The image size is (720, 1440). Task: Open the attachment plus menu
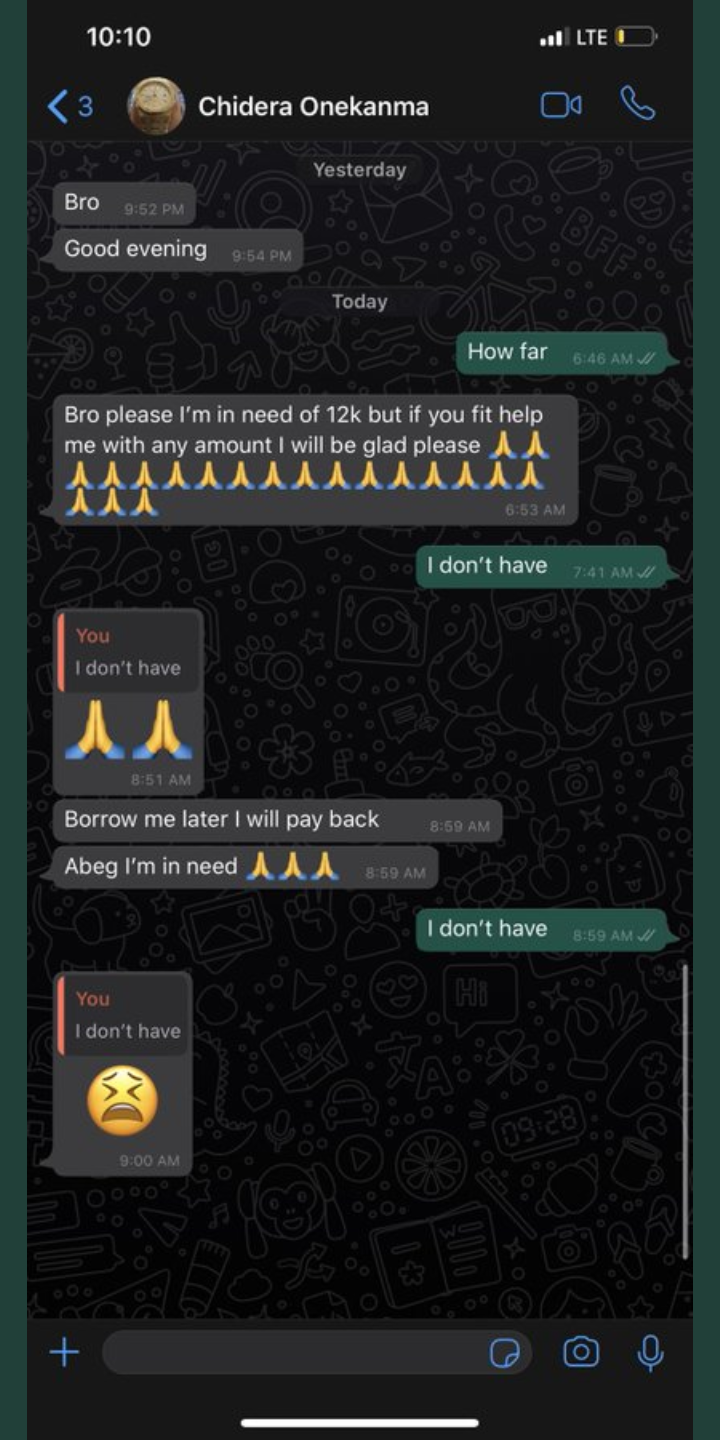pyautogui.click(x=64, y=1353)
